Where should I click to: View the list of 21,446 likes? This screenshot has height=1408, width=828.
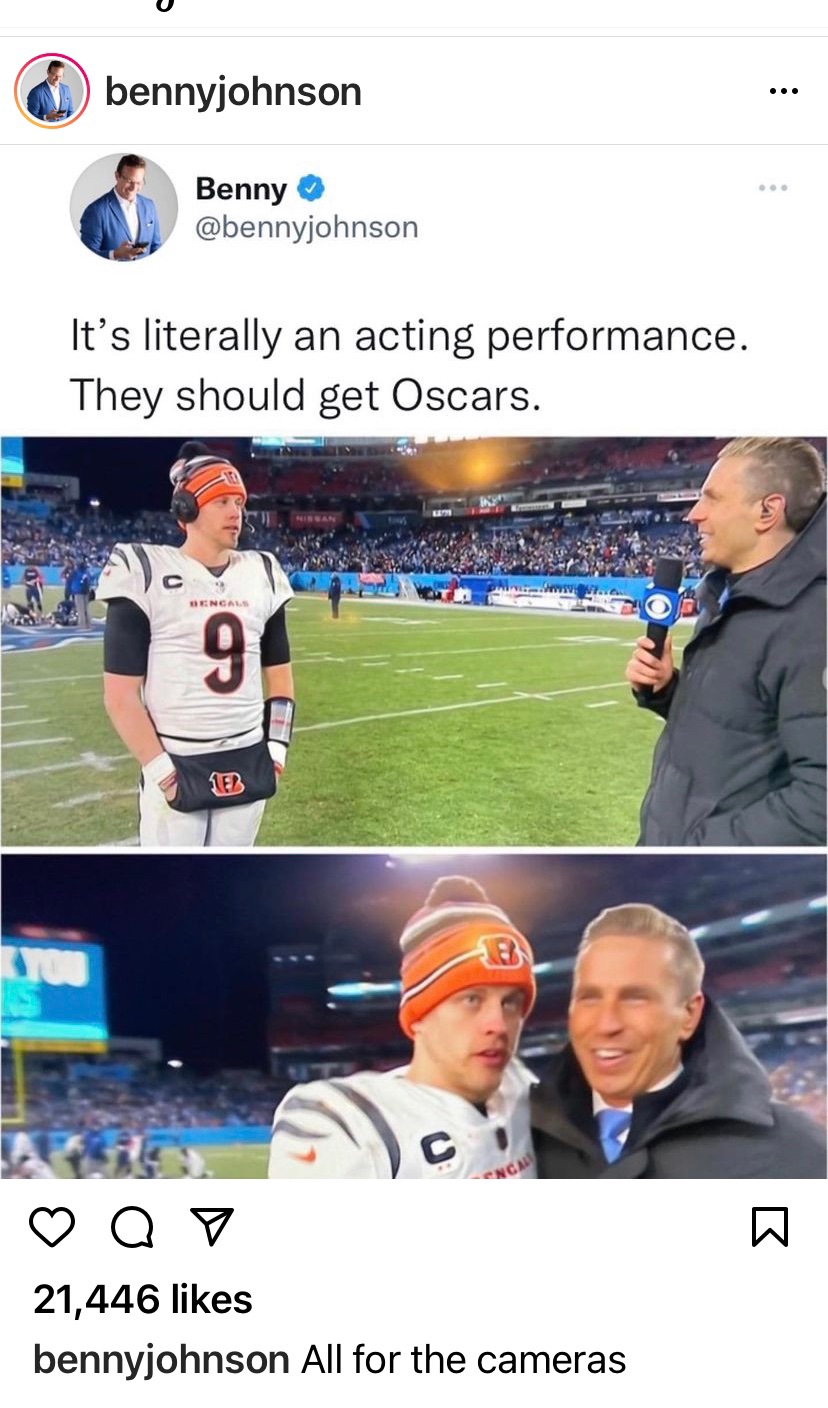tap(143, 1299)
